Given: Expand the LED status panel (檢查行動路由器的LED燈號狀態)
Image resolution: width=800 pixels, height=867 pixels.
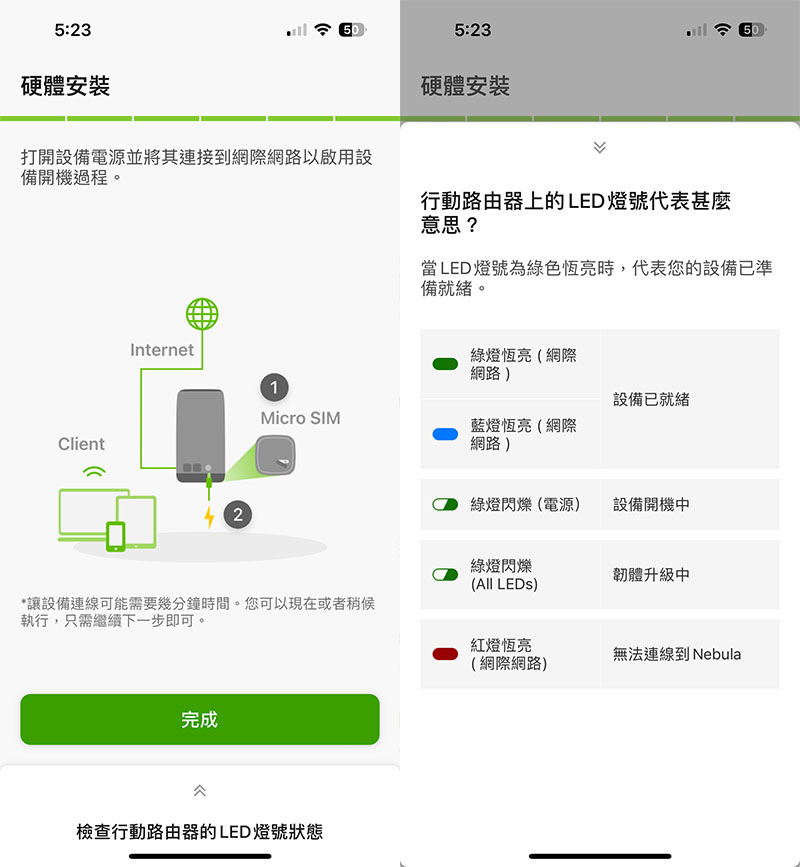Looking at the screenshot, I should (200, 791).
